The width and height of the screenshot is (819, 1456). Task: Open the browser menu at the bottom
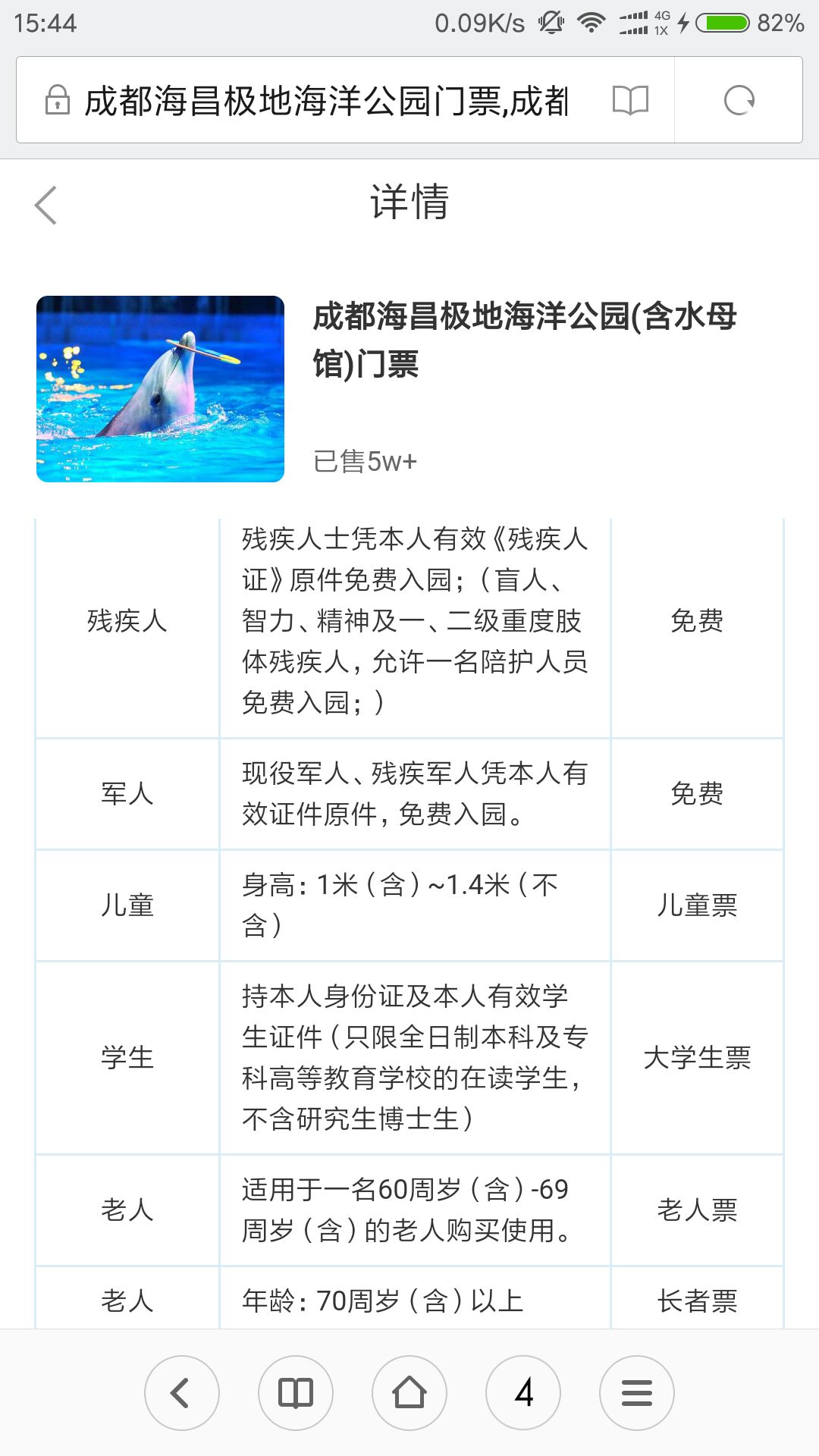point(636,1392)
